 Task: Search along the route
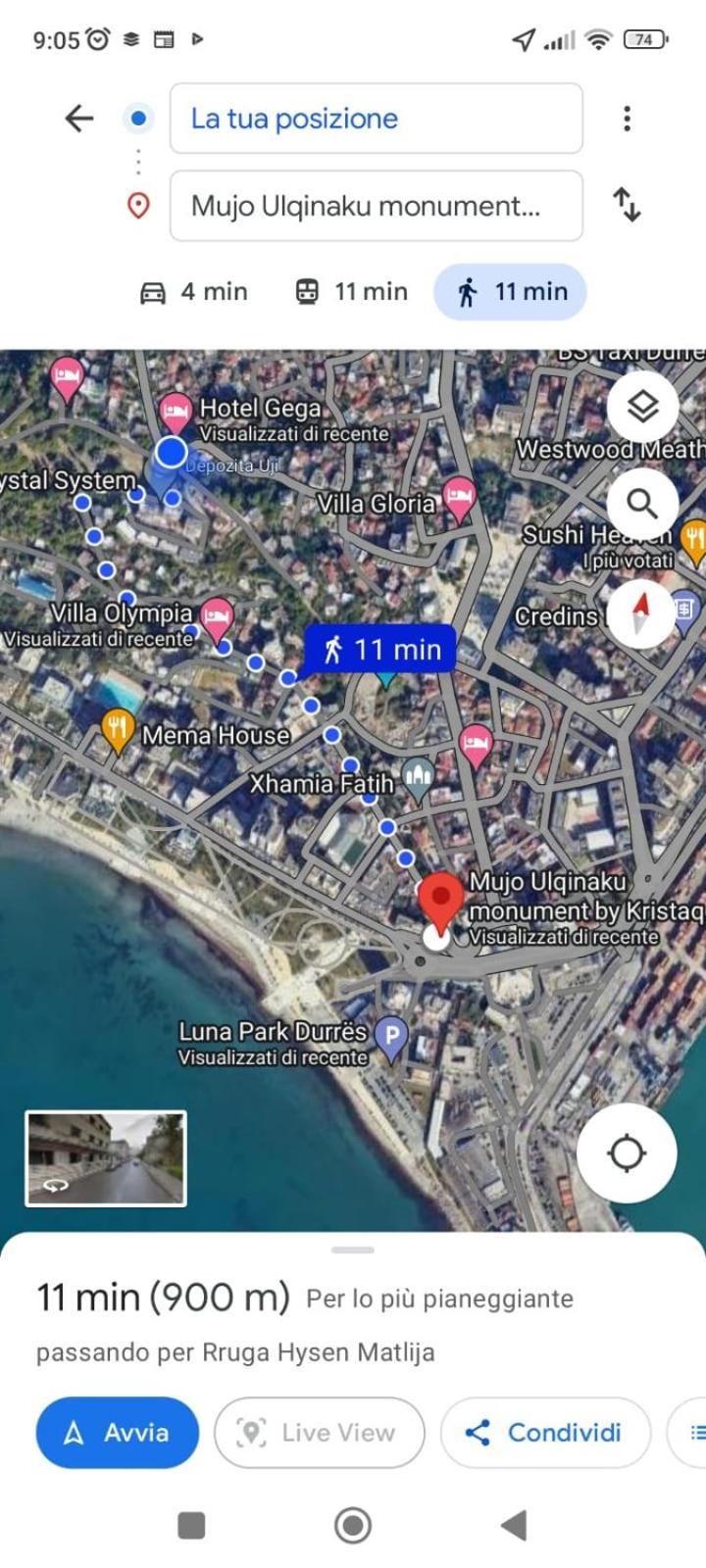pyautogui.click(x=642, y=504)
